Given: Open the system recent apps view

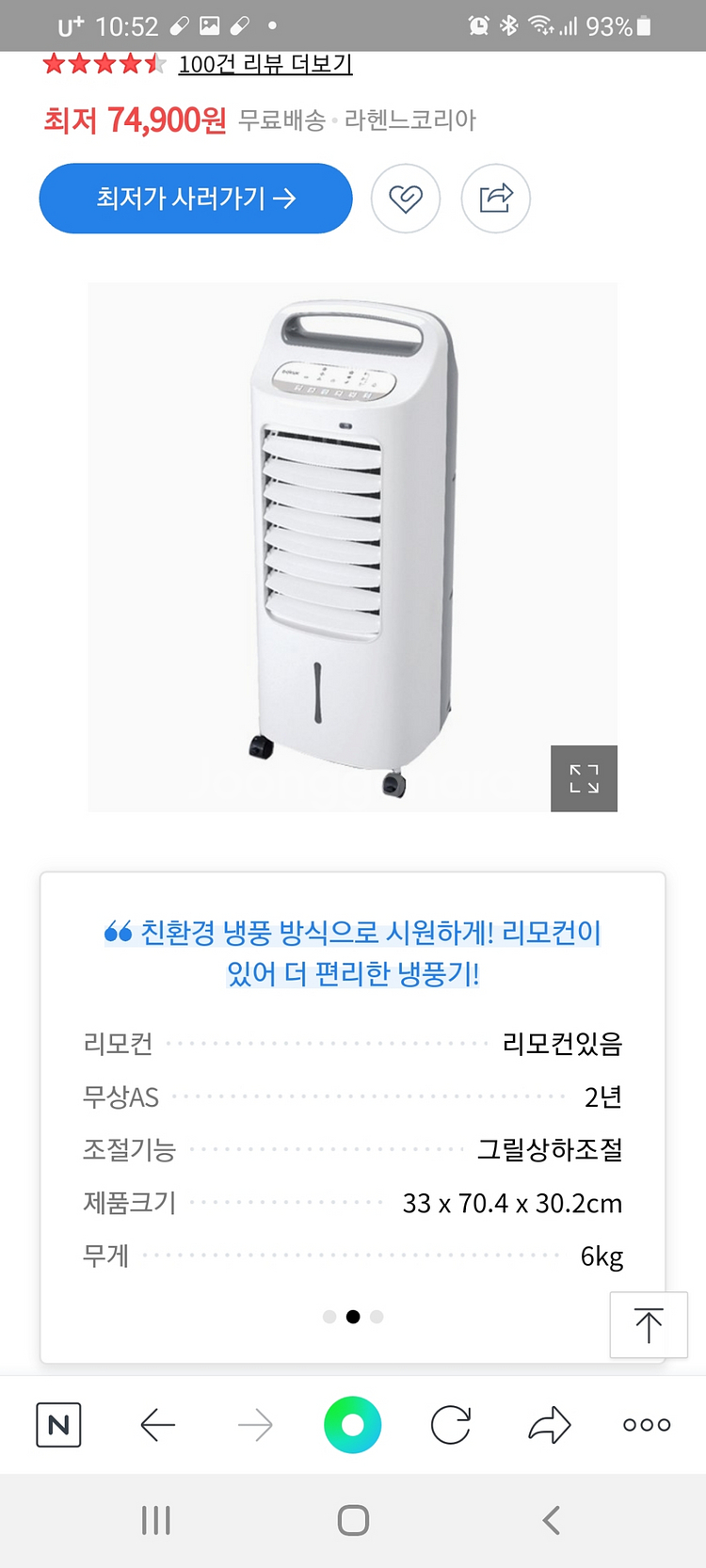Looking at the screenshot, I should pyautogui.click(x=155, y=1520).
